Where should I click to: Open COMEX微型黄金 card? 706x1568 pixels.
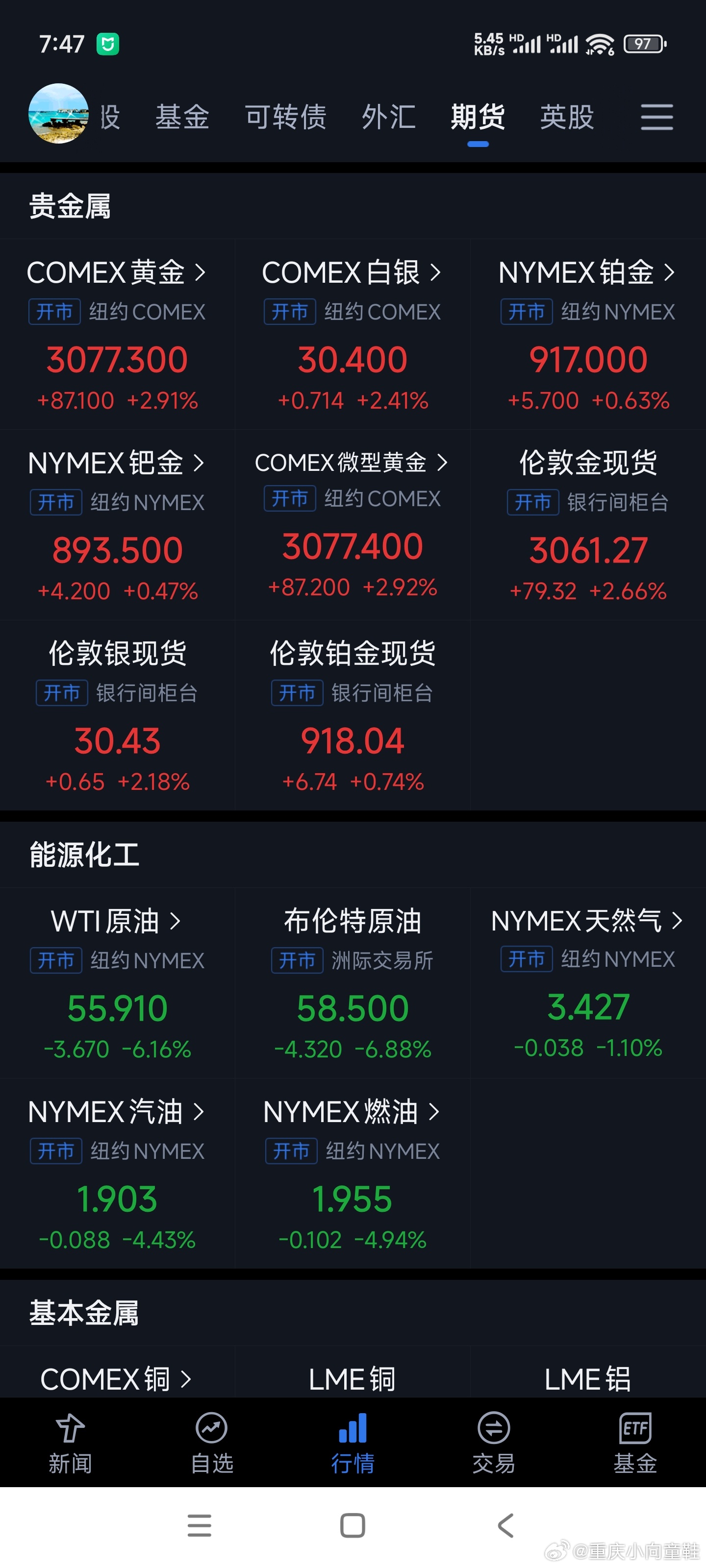[x=353, y=525]
